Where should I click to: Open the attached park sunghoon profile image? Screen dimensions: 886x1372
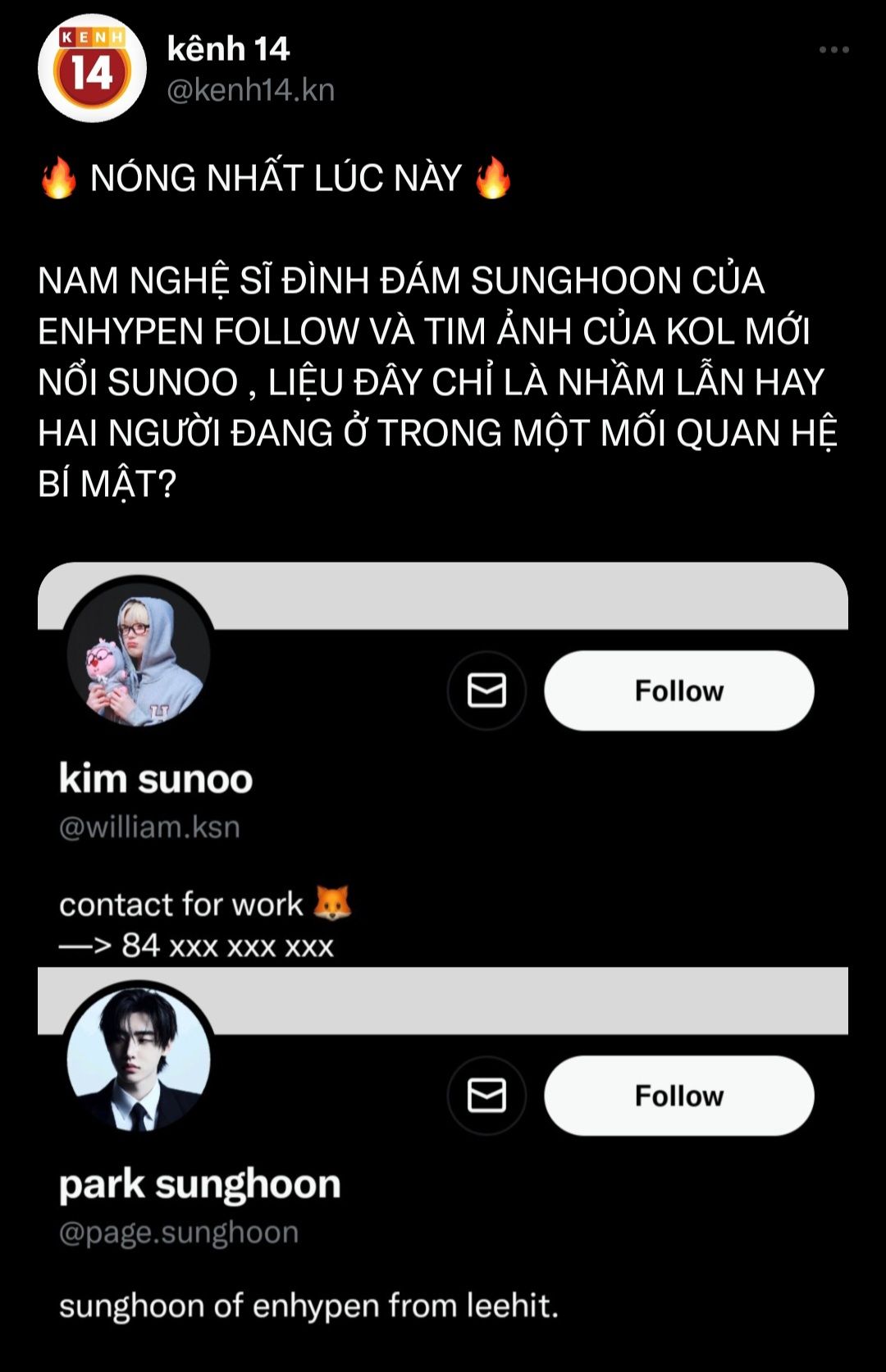(443, 1165)
